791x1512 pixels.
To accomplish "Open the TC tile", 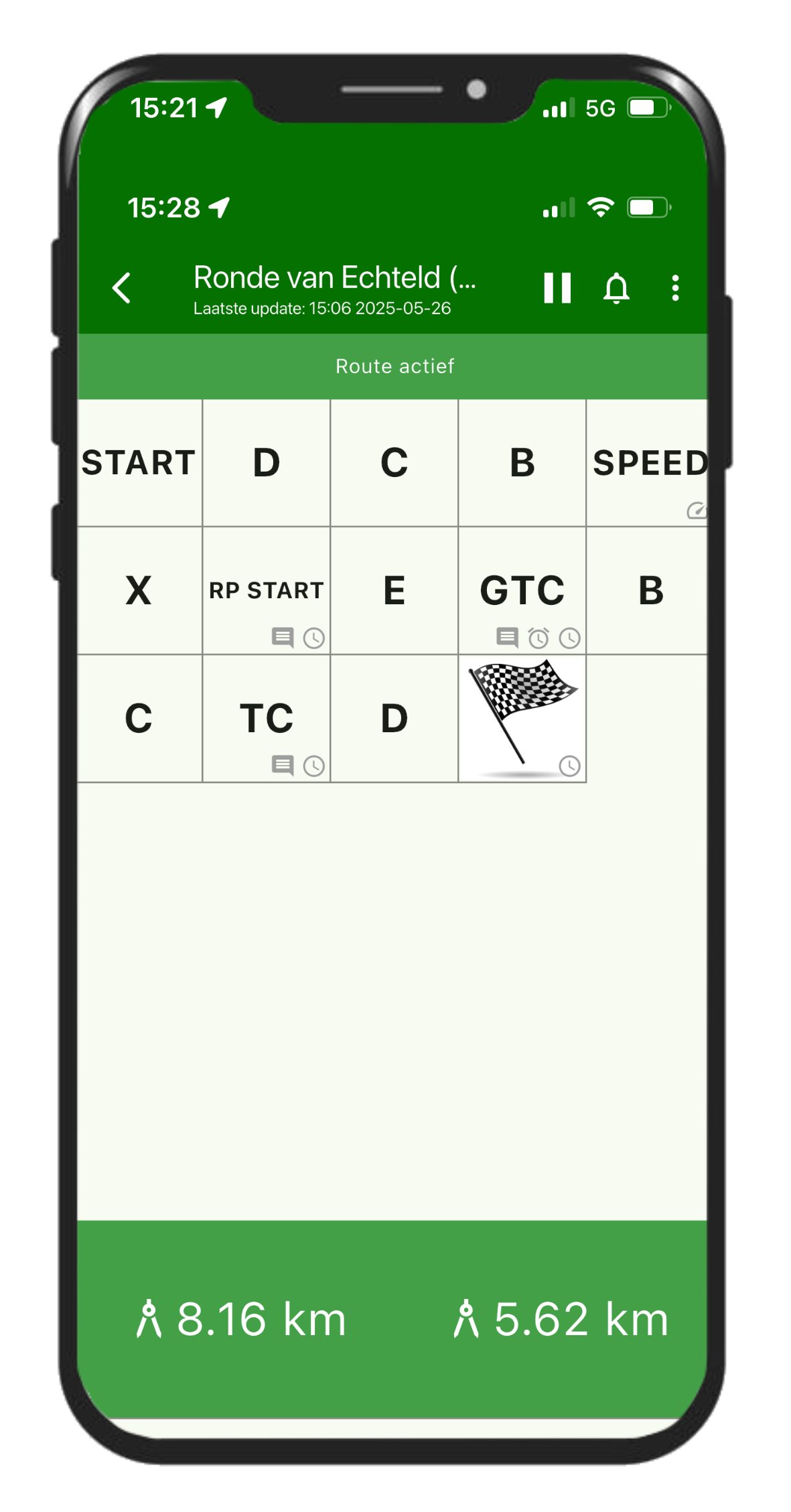I will pyautogui.click(x=267, y=719).
